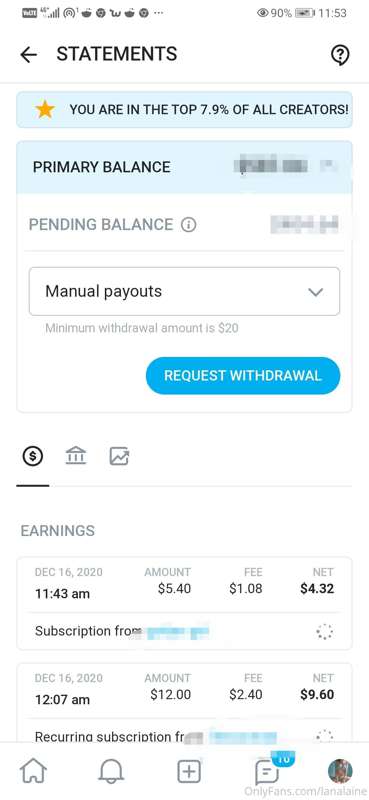
Task: Open the messages tab
Action: [267, 771]
